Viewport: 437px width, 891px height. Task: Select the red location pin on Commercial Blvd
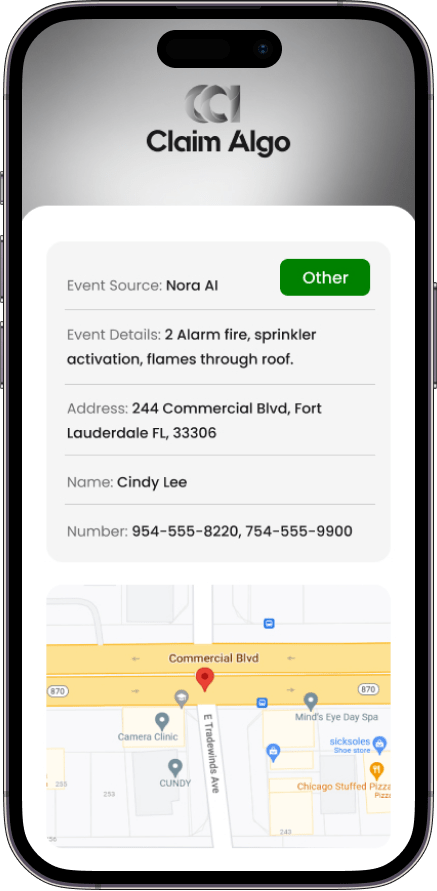205,680
